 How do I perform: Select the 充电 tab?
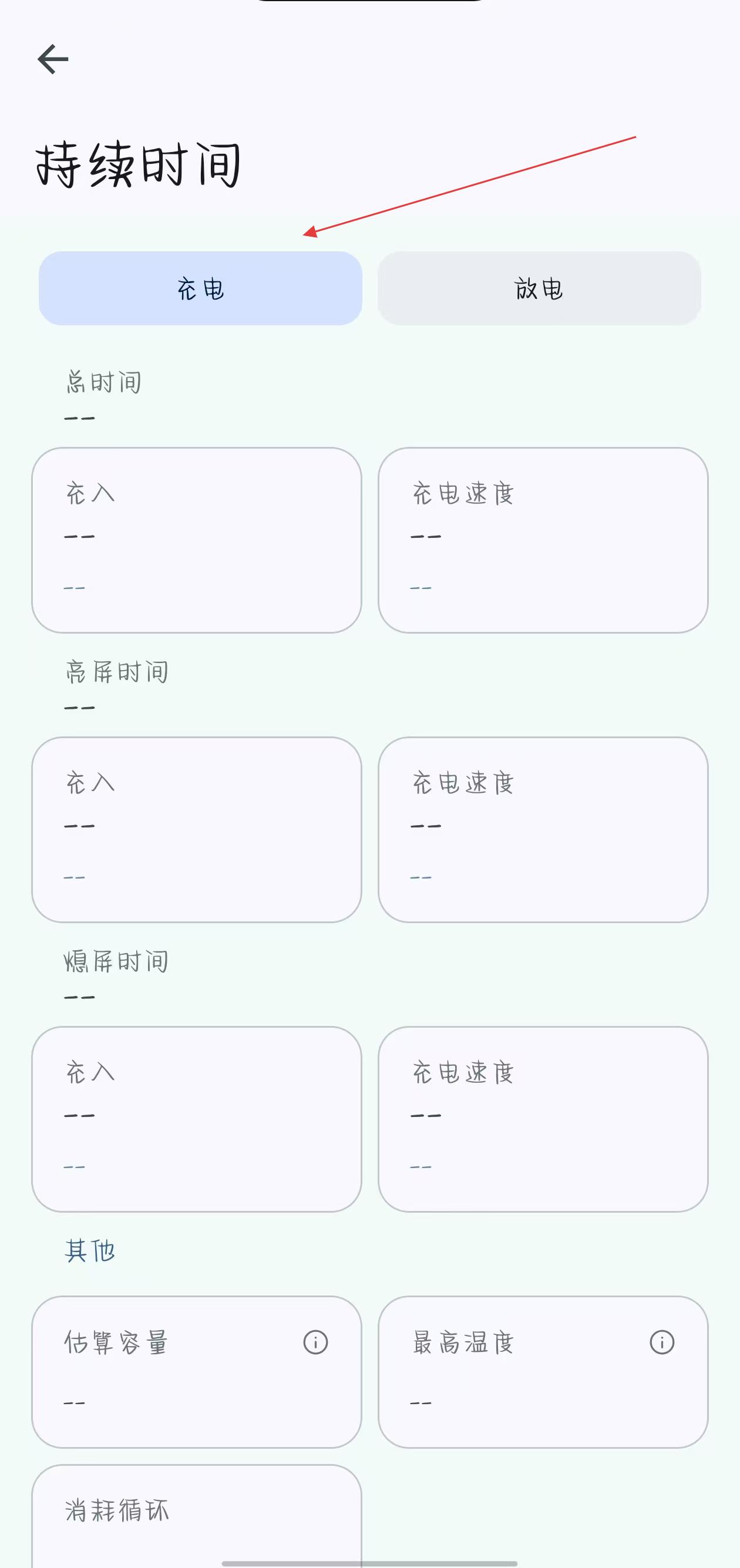200,288
